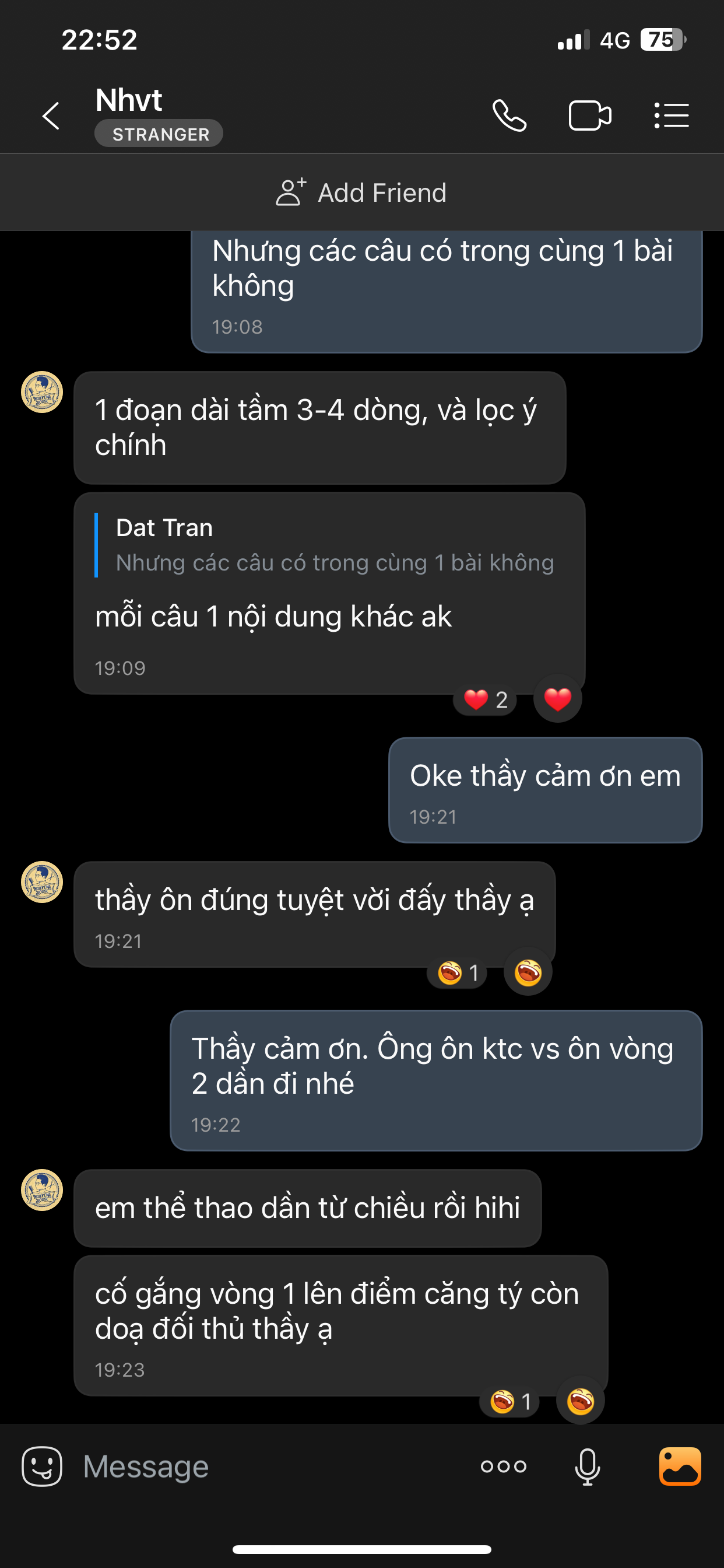The height and width of the screenshot is (1568, 724).
Task: Start a voice call with Nhvt
Action: click(x=509, y=116)
